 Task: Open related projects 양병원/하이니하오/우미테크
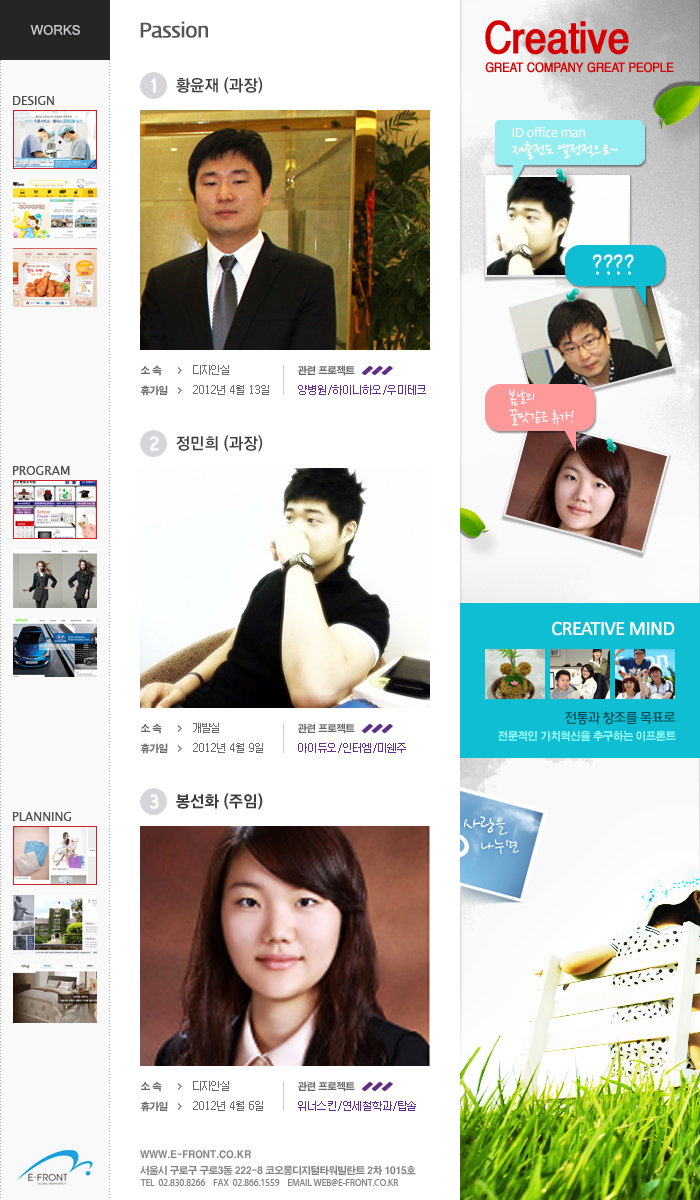point(361,390)
